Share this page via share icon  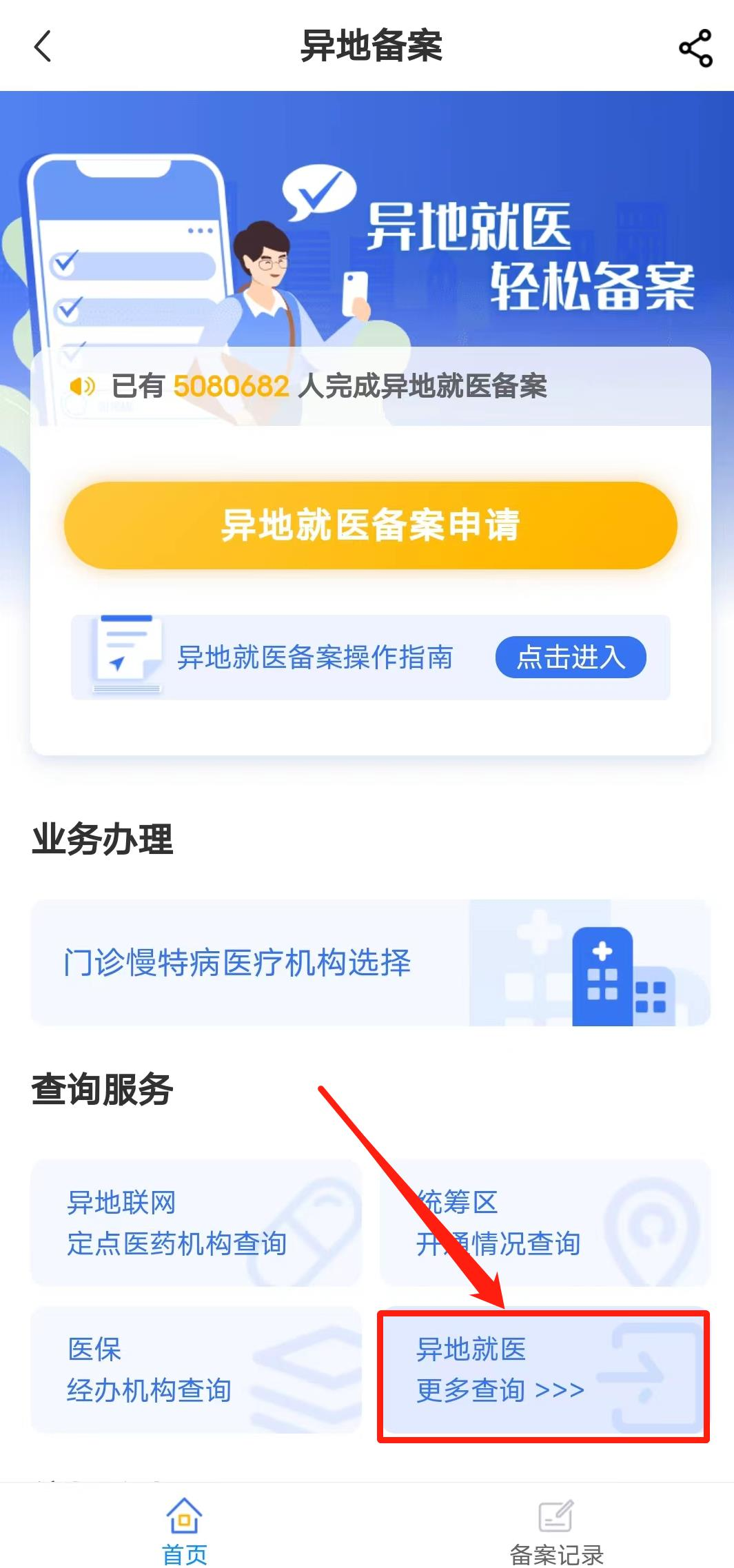click(695, 48)
